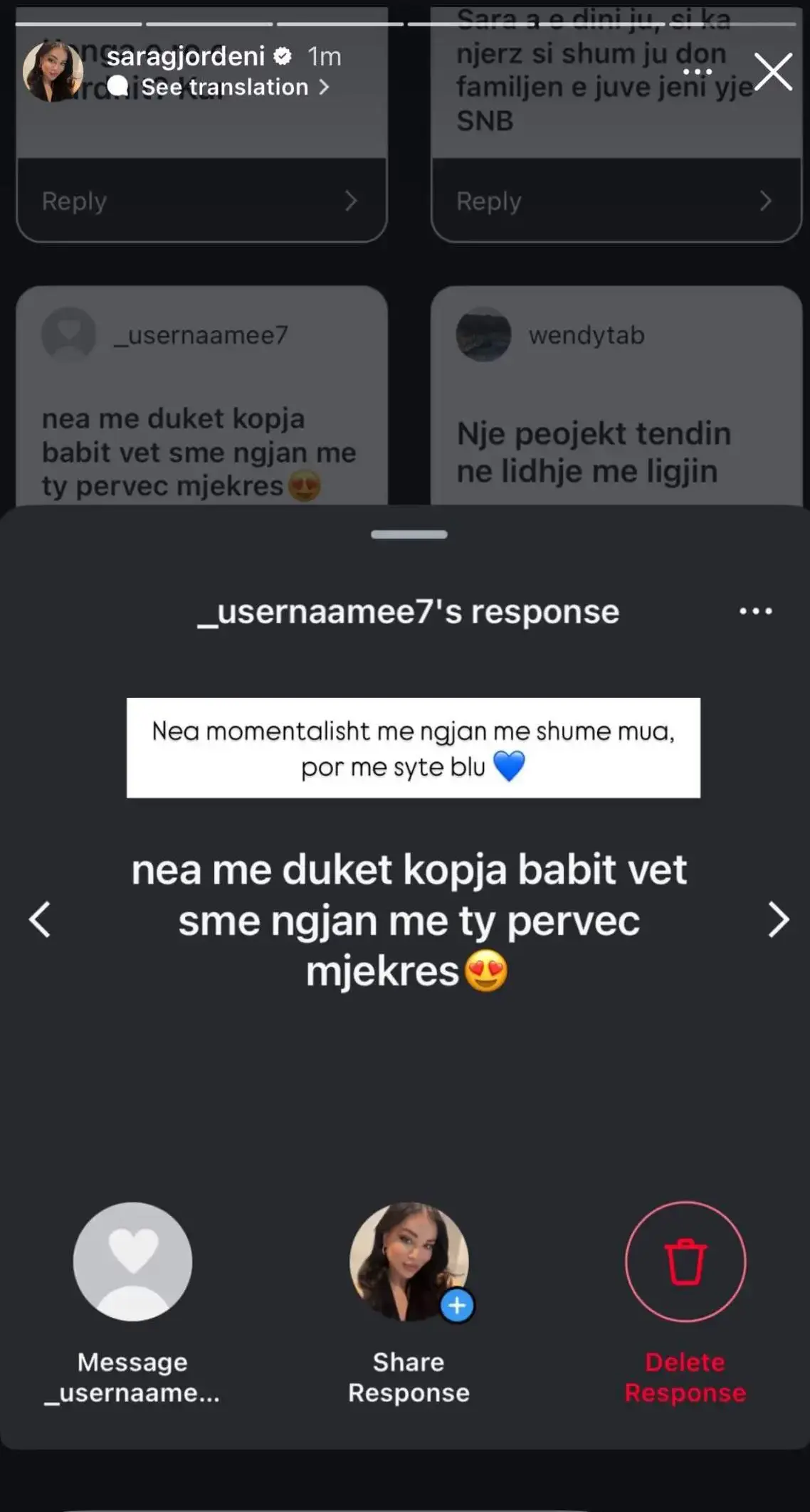This screenshot has height=1512, width=810.
Task: Tap the saragjordeni username
Action: pyautogui.click(x=186, y=55)
